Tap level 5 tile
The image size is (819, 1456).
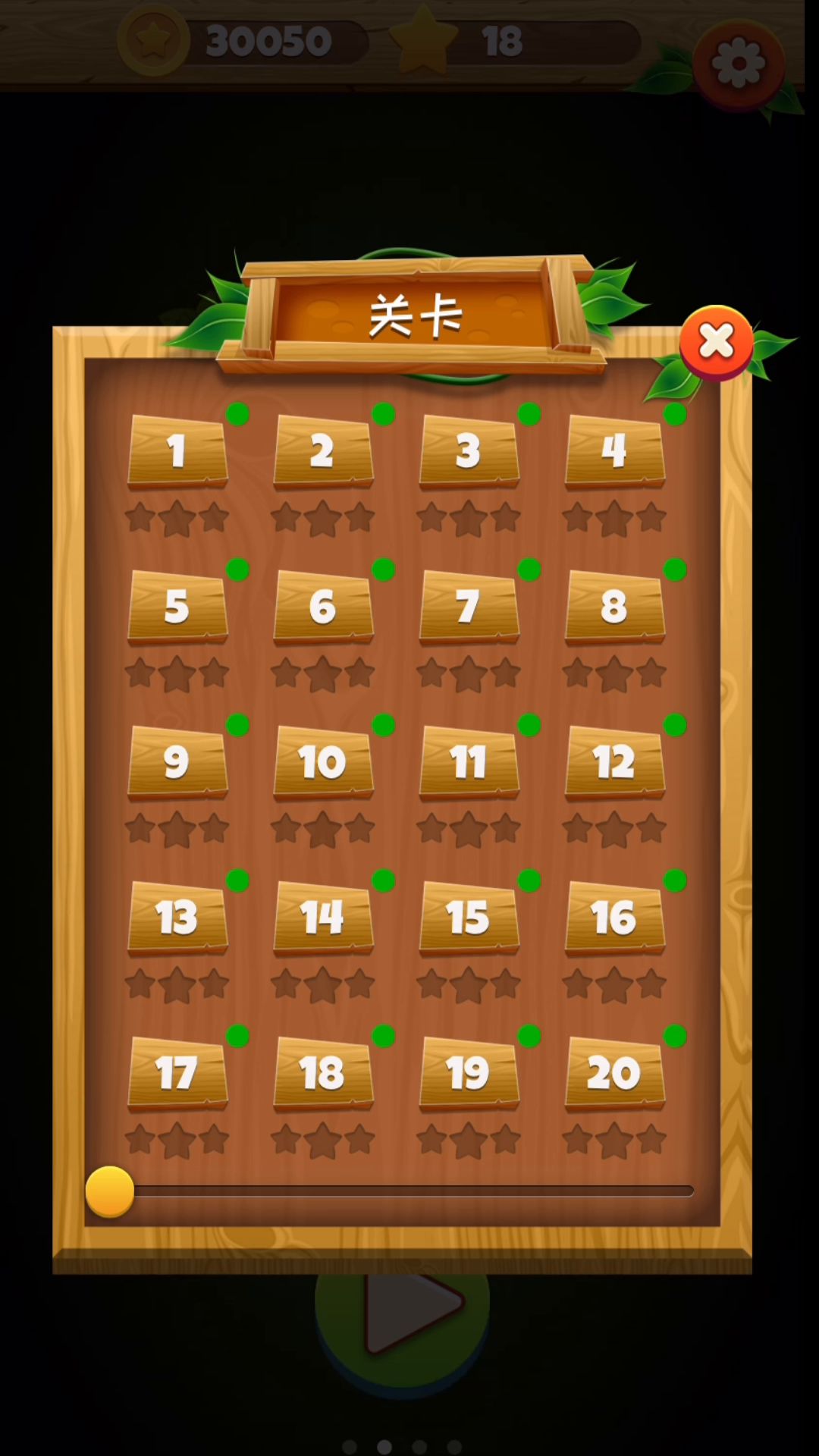tap(177, 607)
